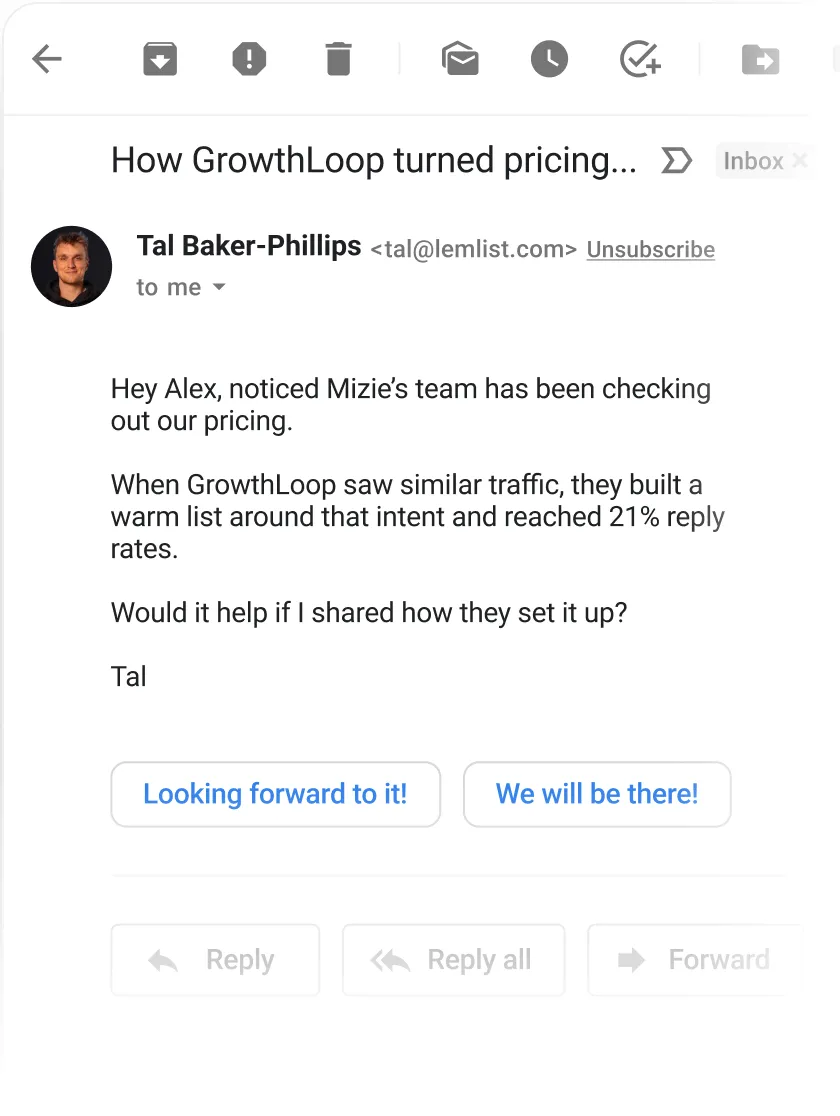840x1116 pixels.
Task: Mark the email as unread
Action: [460, 60]
